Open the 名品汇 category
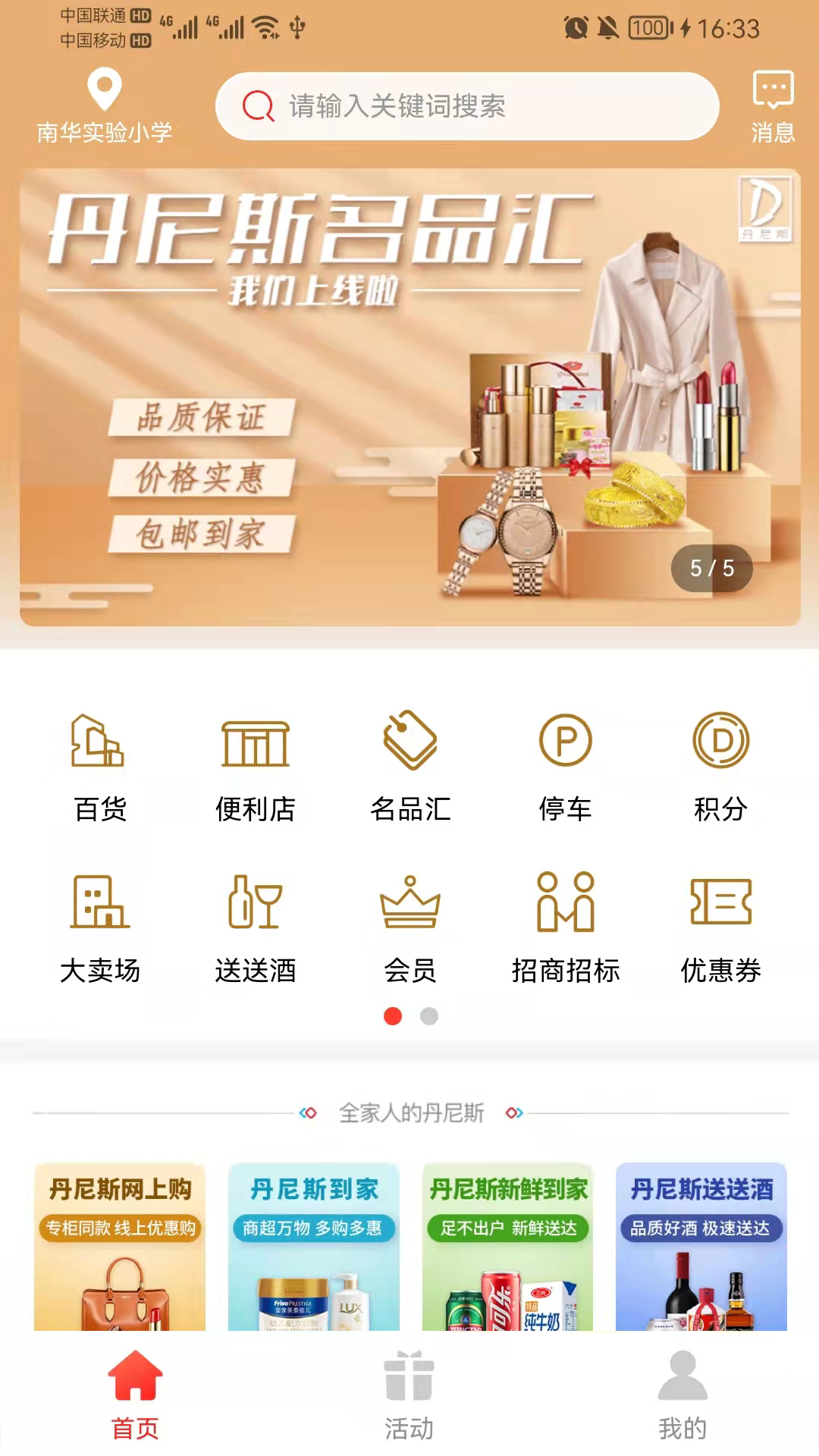This screenshot has height=1456, width=819. pyautogui.click(x=410, y=767)
